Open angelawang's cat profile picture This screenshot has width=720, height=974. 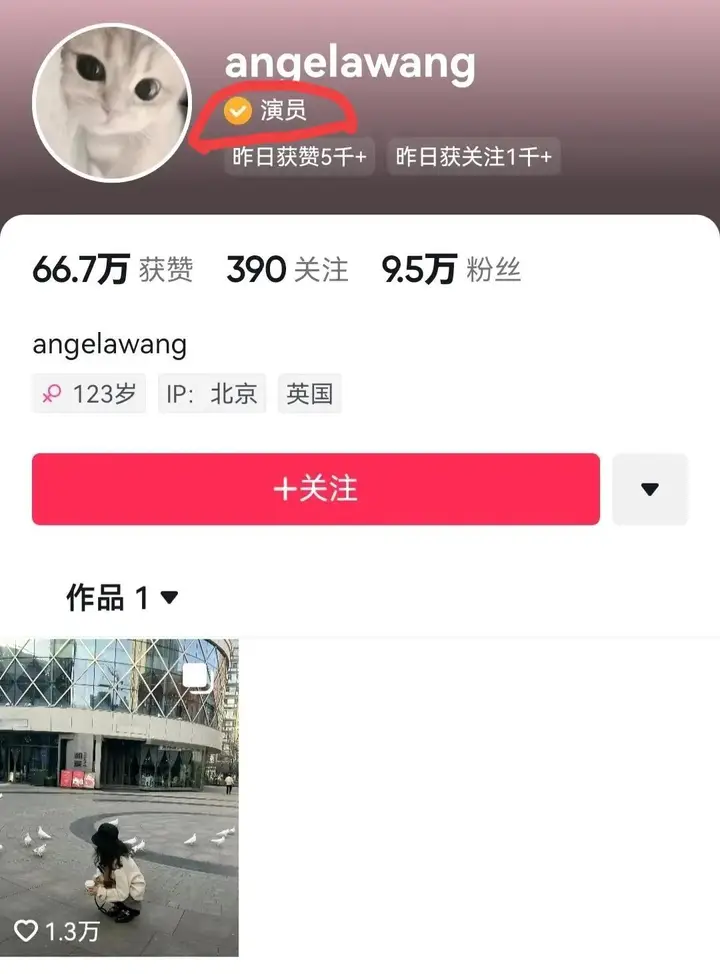pyautogui.click(x=111, y=103)
